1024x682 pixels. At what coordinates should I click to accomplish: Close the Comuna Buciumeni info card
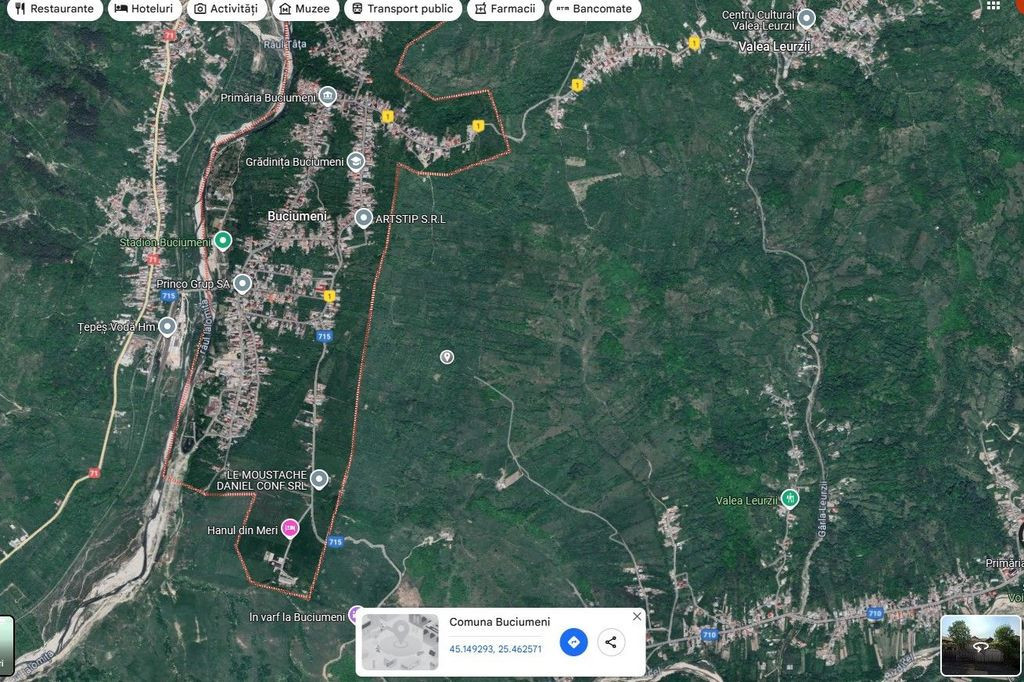pos(637,616)
